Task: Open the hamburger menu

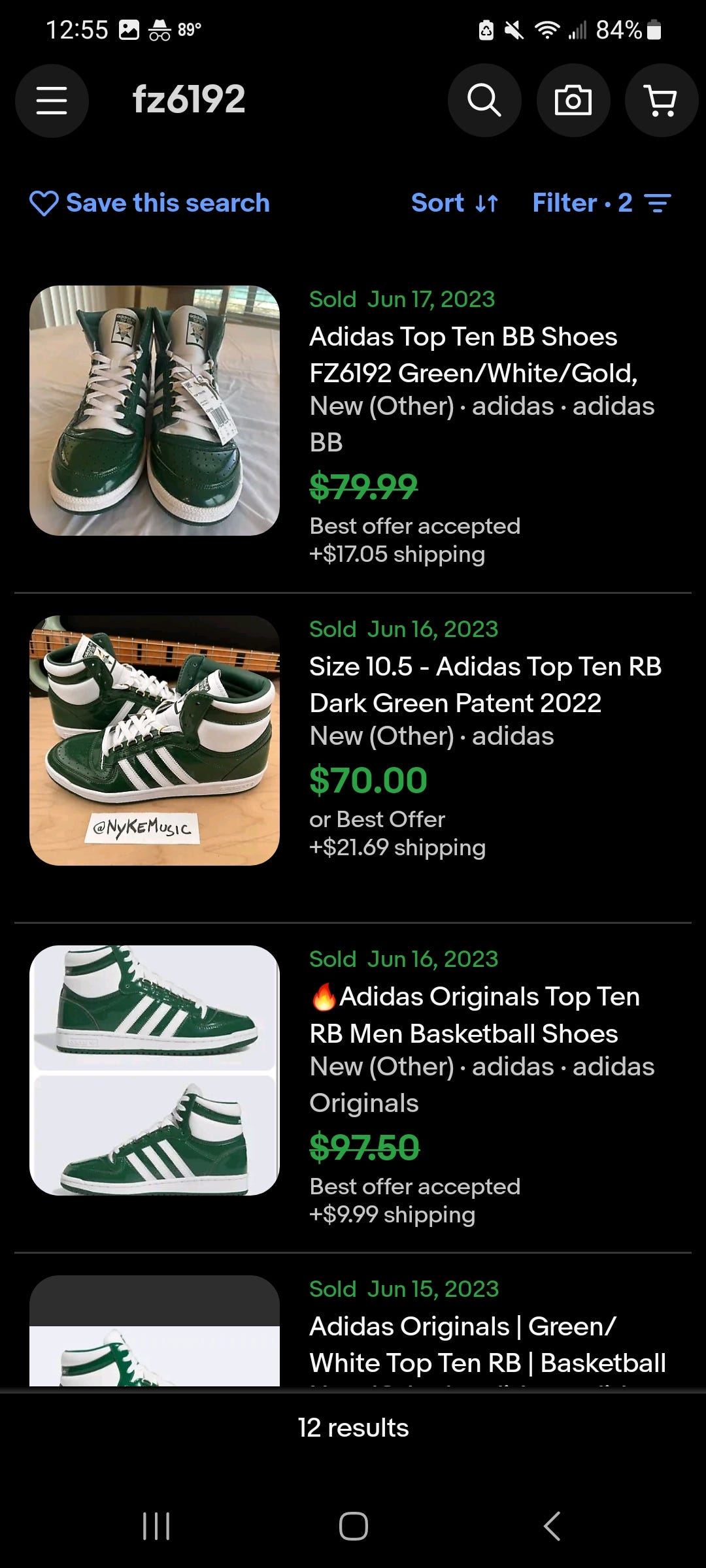Action: (52, 101)
